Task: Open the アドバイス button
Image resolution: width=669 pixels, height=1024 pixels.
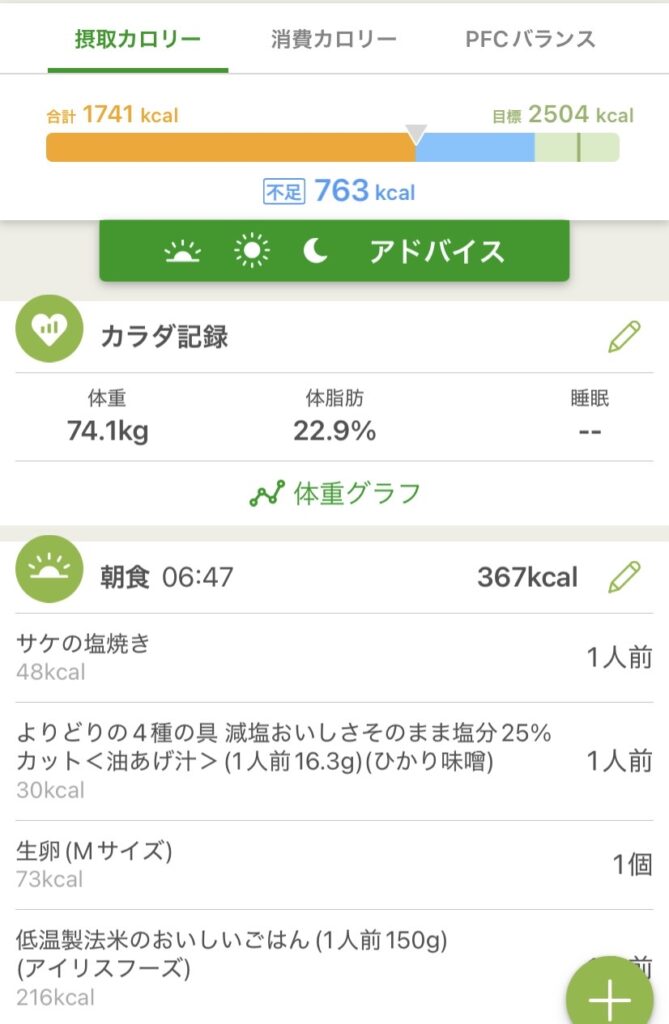Action: coord(334,251)
